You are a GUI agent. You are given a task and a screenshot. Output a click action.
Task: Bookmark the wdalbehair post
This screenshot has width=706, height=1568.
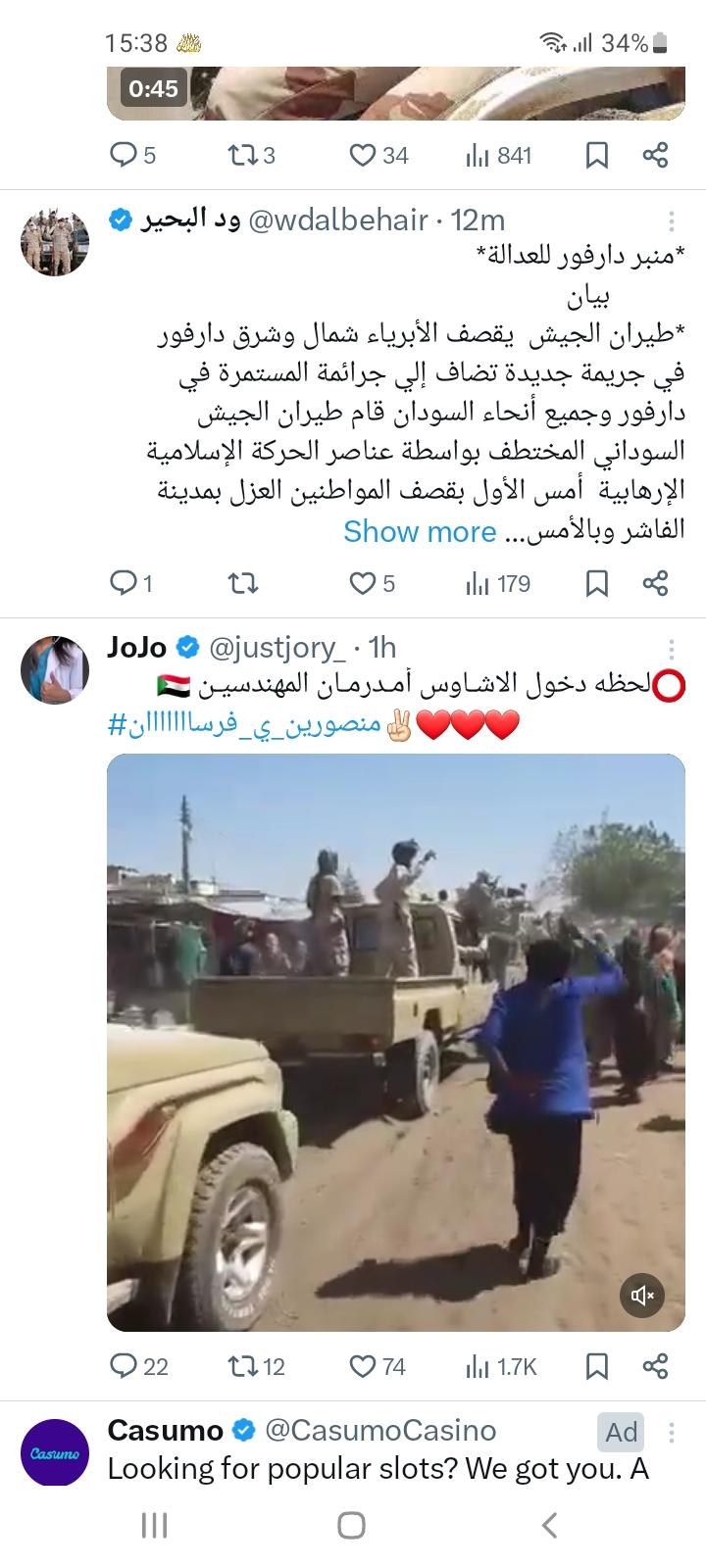coord(596,584)
